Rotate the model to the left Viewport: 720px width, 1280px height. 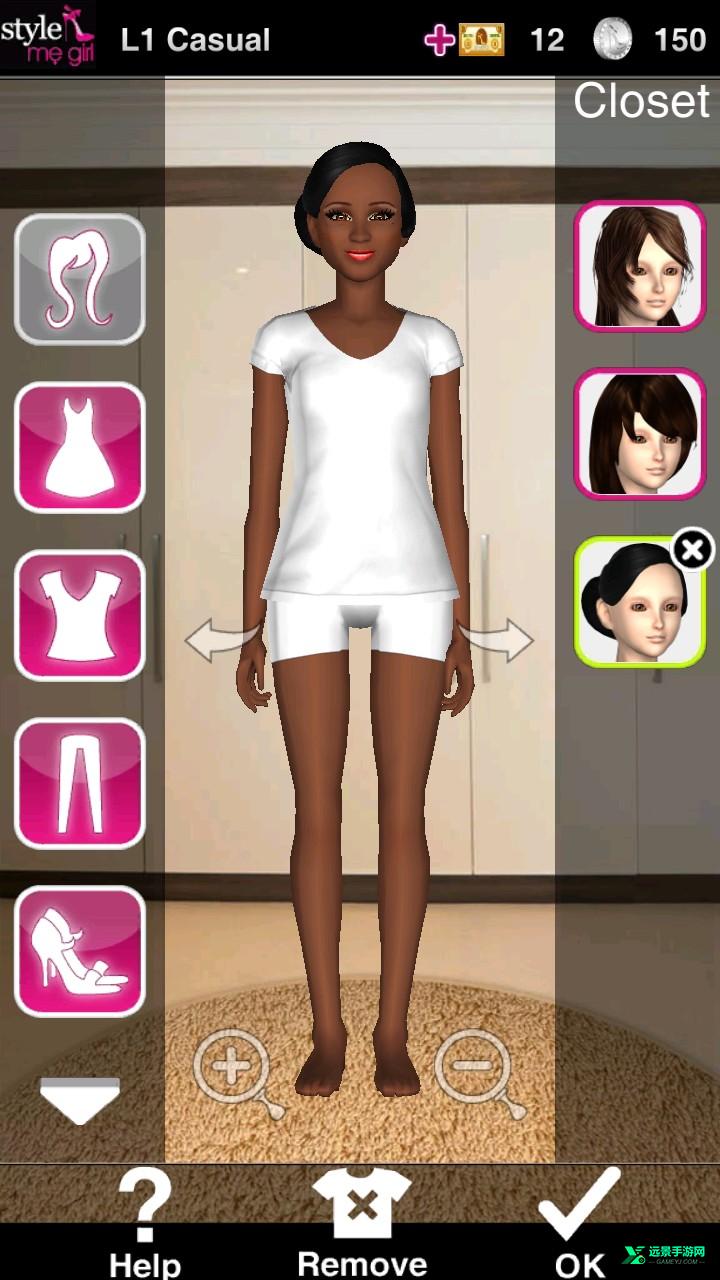pos(222,640)
